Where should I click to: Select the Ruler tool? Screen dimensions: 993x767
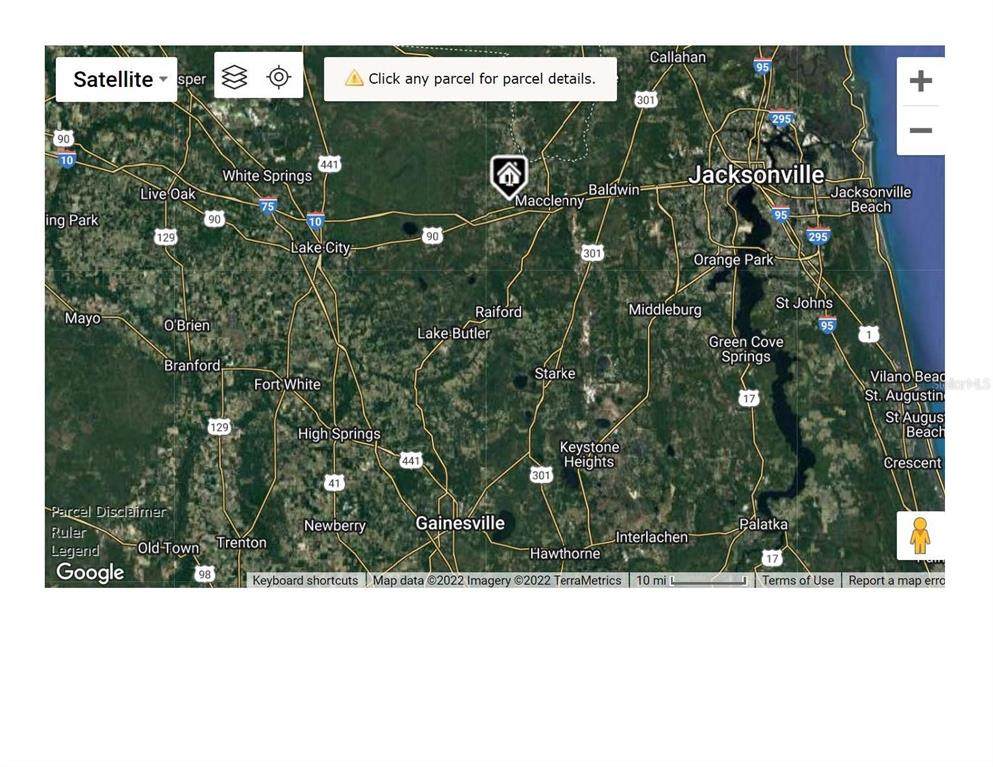click(69, 532)
